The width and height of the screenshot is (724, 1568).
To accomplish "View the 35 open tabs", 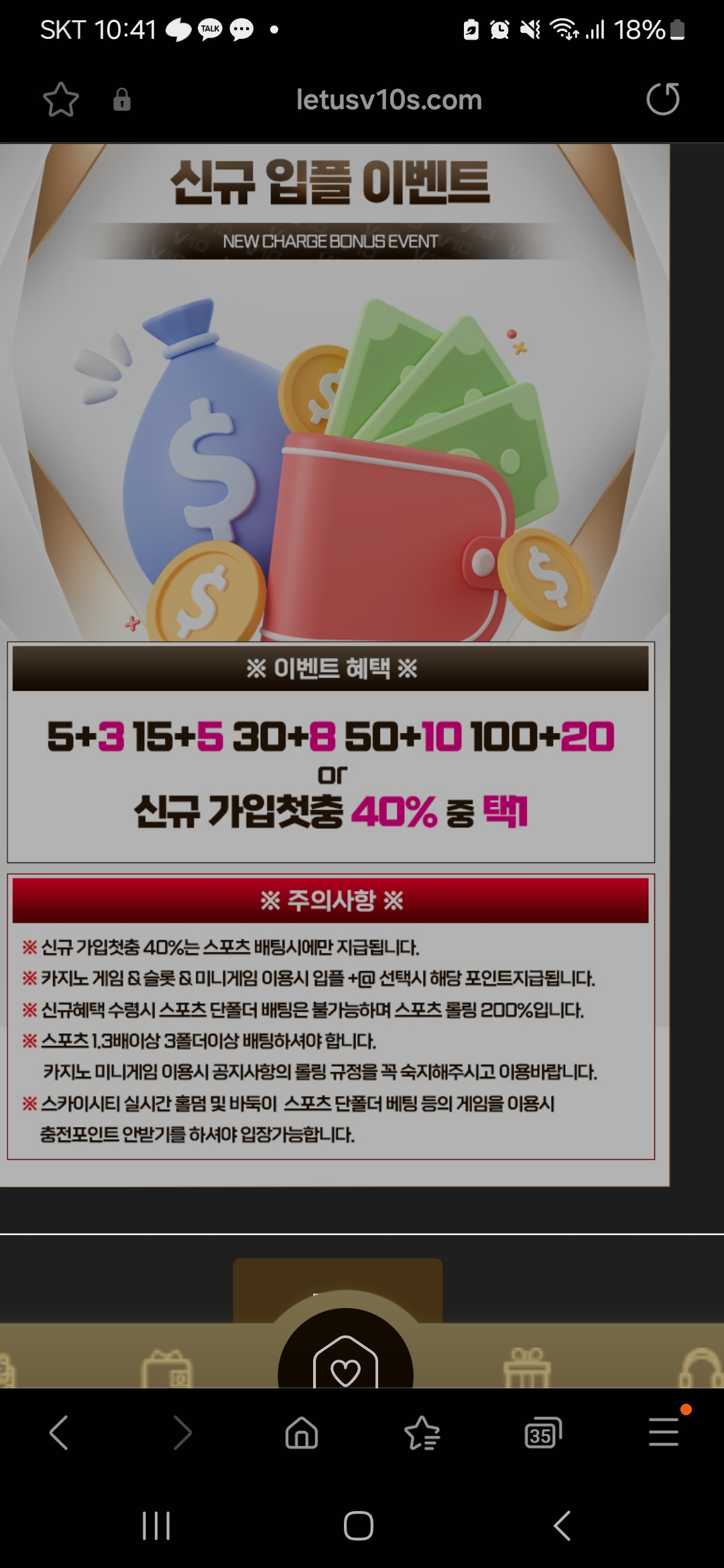I will pyautogui.click(x=542, y=1433).
